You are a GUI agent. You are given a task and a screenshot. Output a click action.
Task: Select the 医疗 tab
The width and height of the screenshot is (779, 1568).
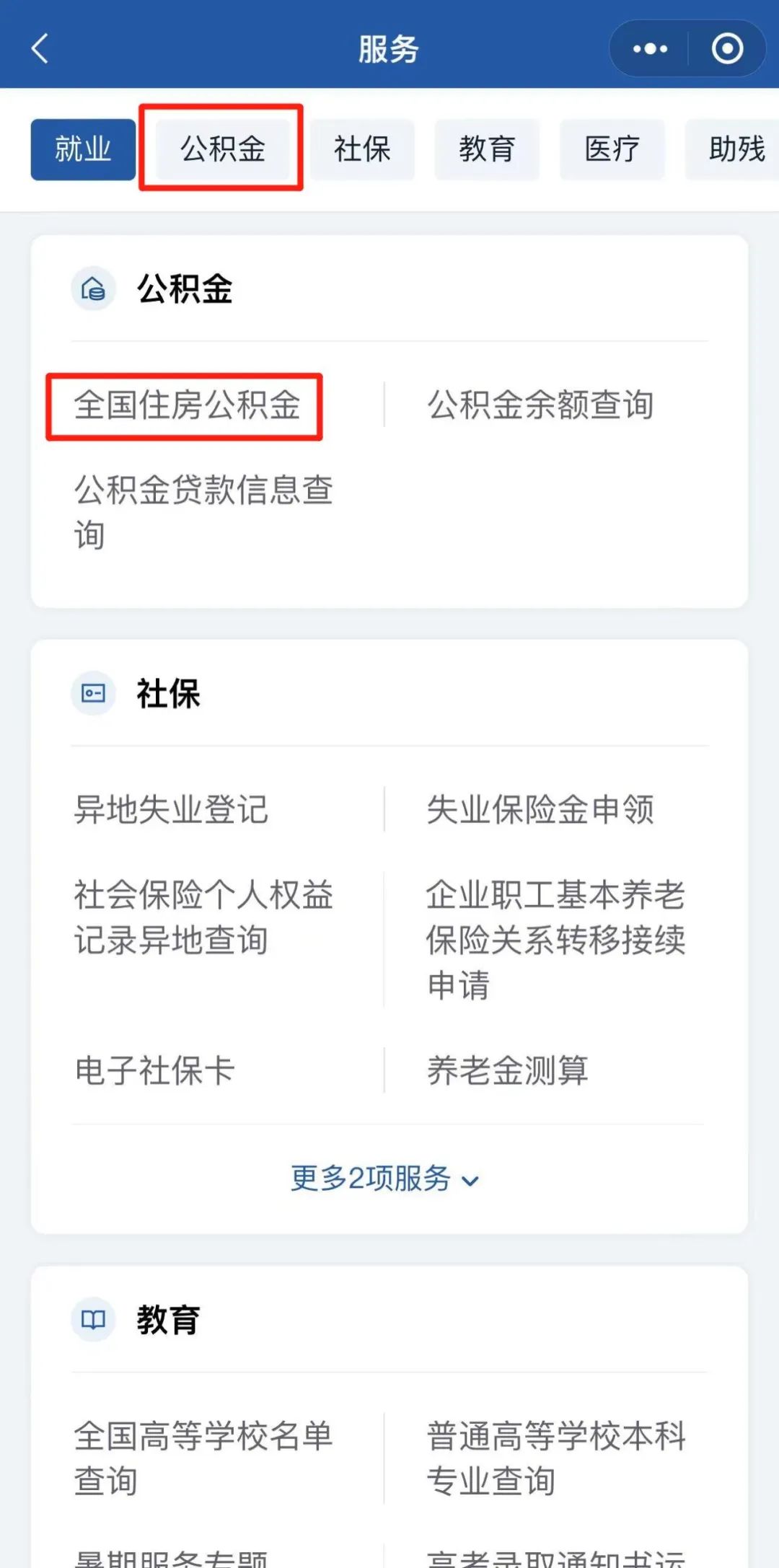(x=612, y=149)
